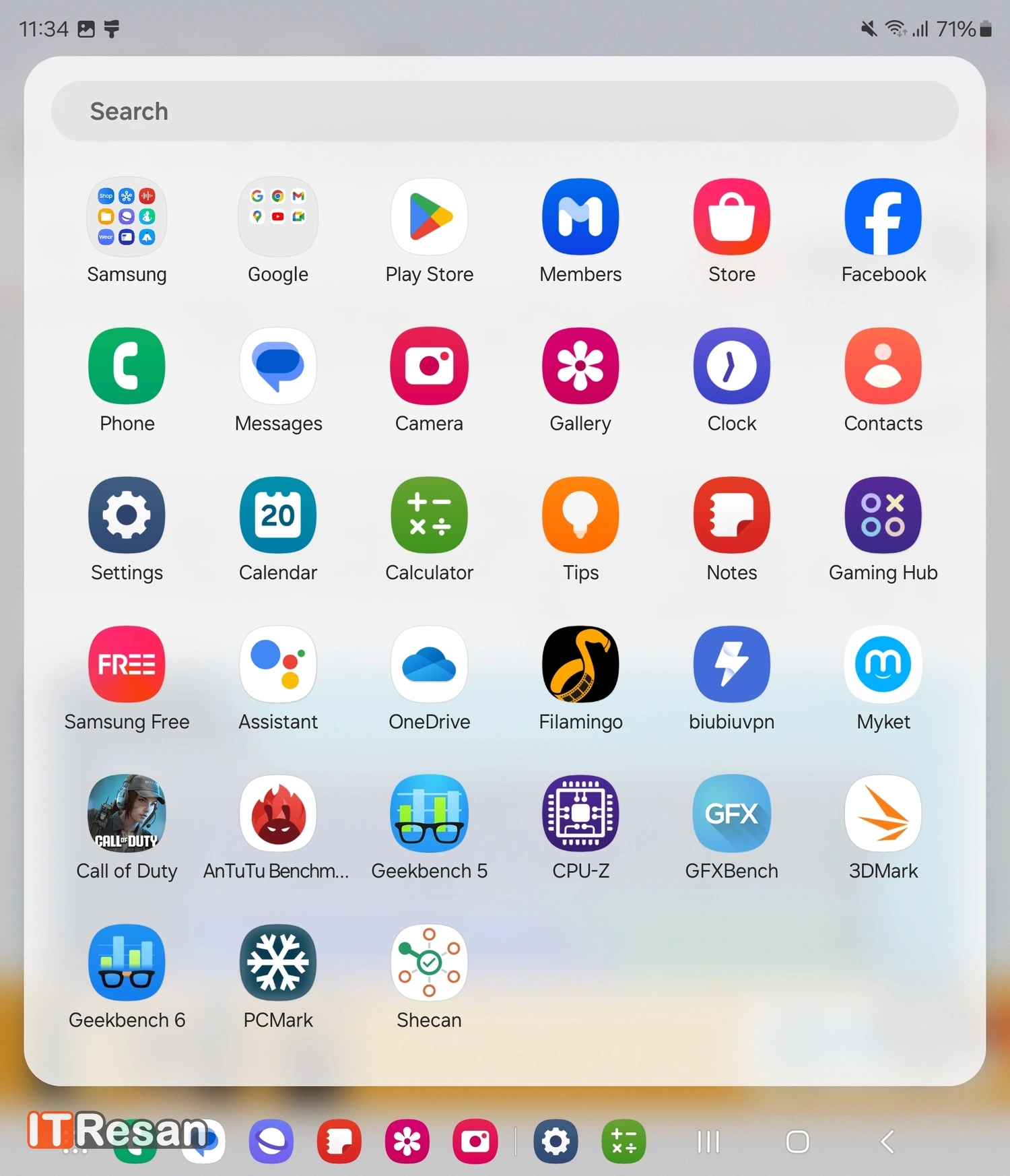
Task: Open Contacts
Action: (883, 366)
